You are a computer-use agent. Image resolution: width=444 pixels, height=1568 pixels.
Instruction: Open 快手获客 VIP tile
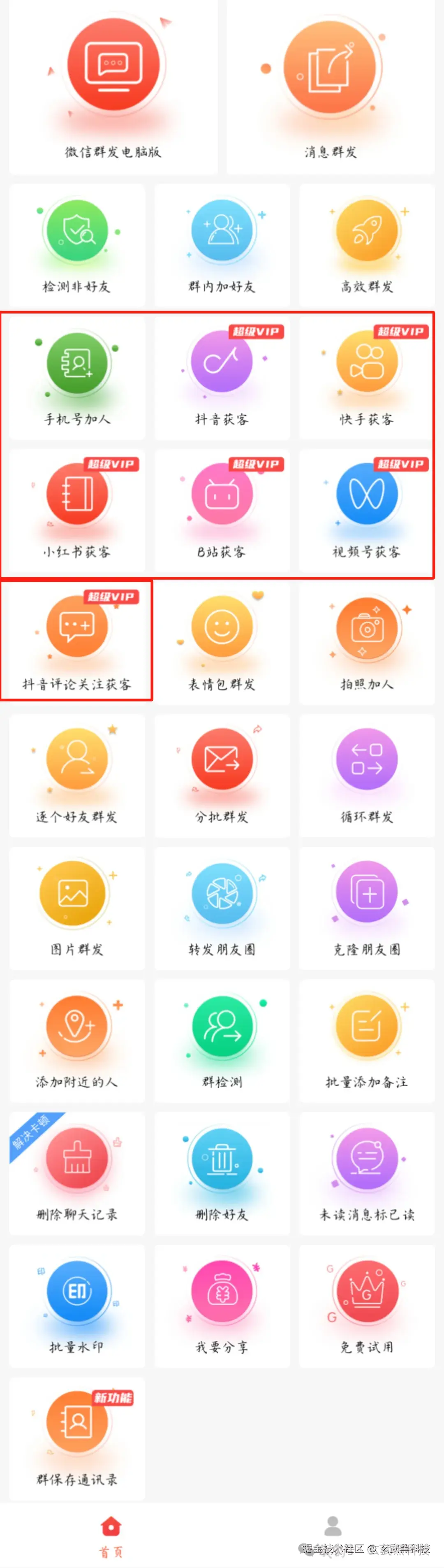pos(367,377)
